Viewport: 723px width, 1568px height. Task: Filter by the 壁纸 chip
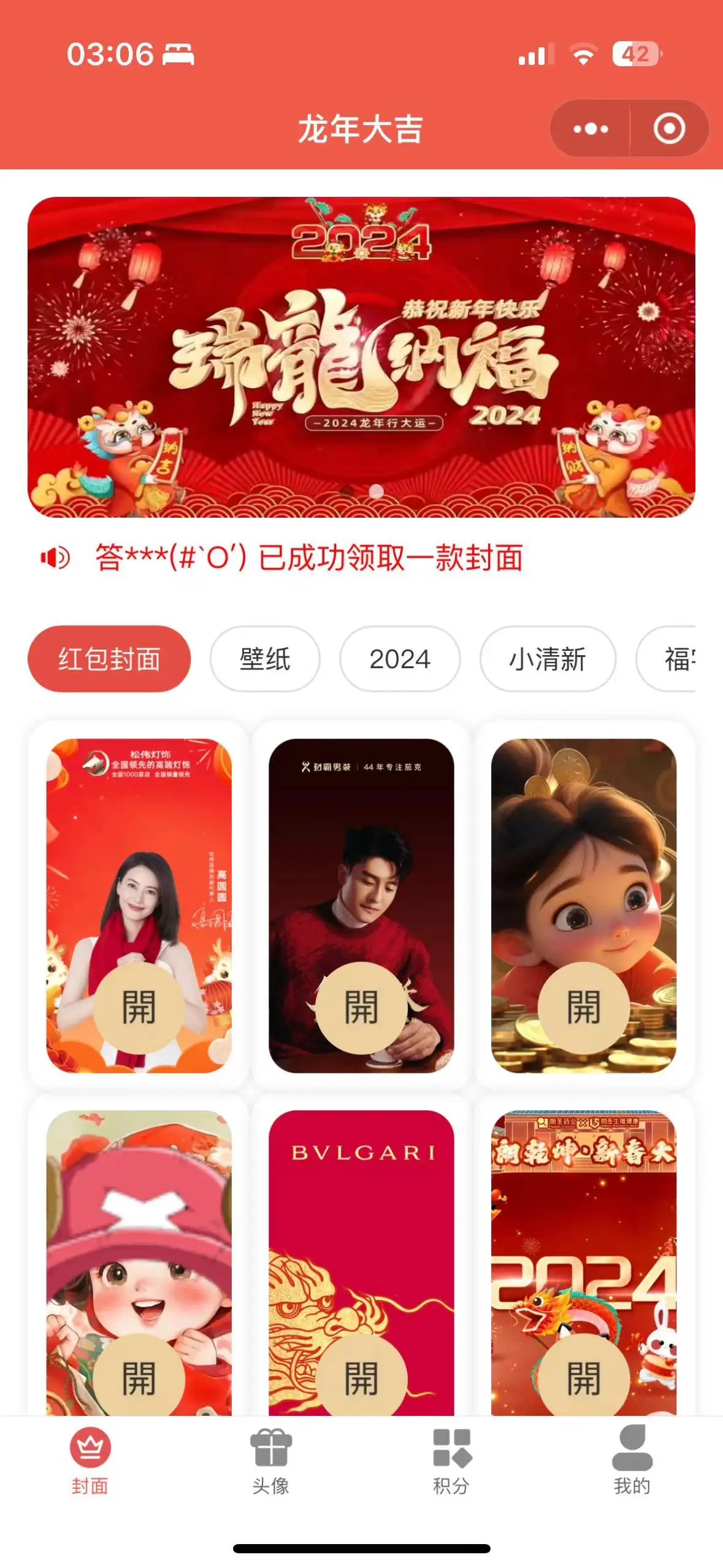(265, 659)
